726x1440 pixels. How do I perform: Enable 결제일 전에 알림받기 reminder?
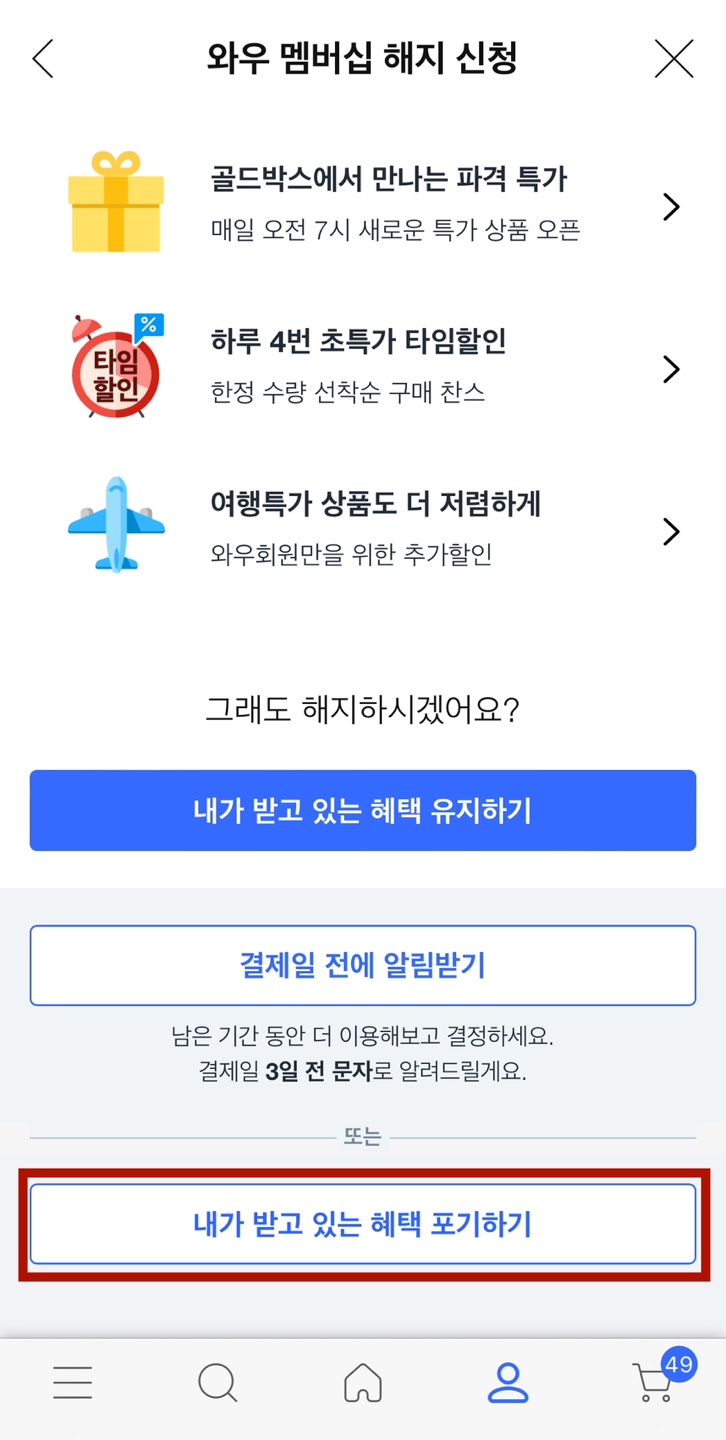click(x=363, y=965)
